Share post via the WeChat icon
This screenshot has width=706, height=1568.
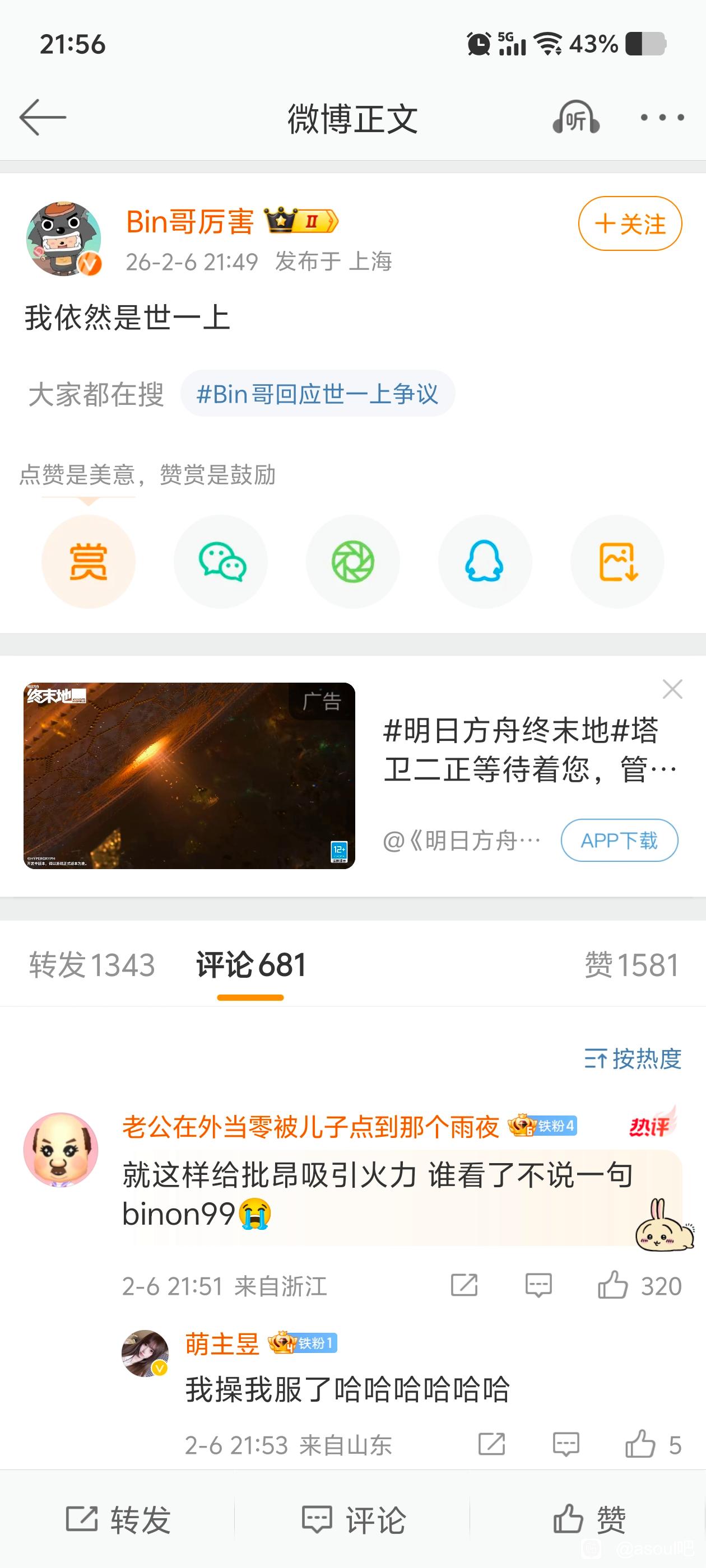click(x=221, y=561)
